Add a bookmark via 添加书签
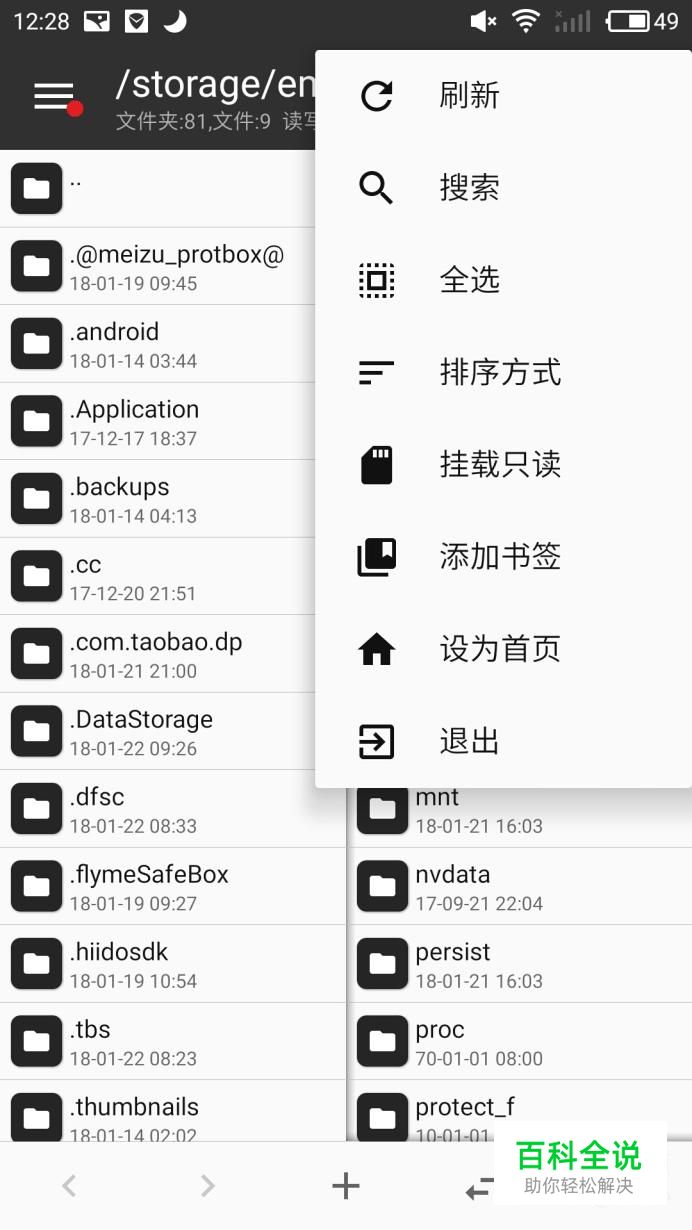This screenshot has width=692, height=1230. (499, 557)
